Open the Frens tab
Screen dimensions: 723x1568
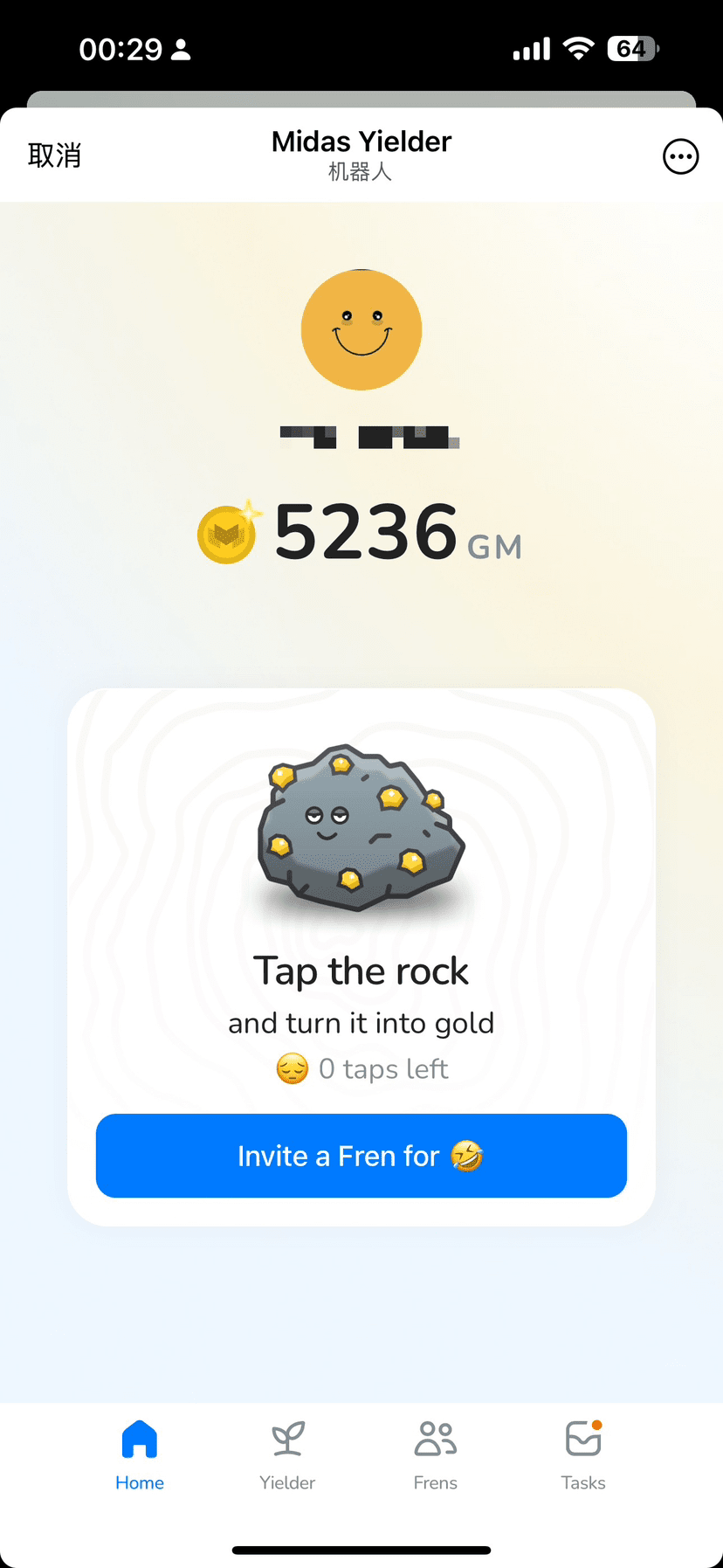(x=435, y=1456)
